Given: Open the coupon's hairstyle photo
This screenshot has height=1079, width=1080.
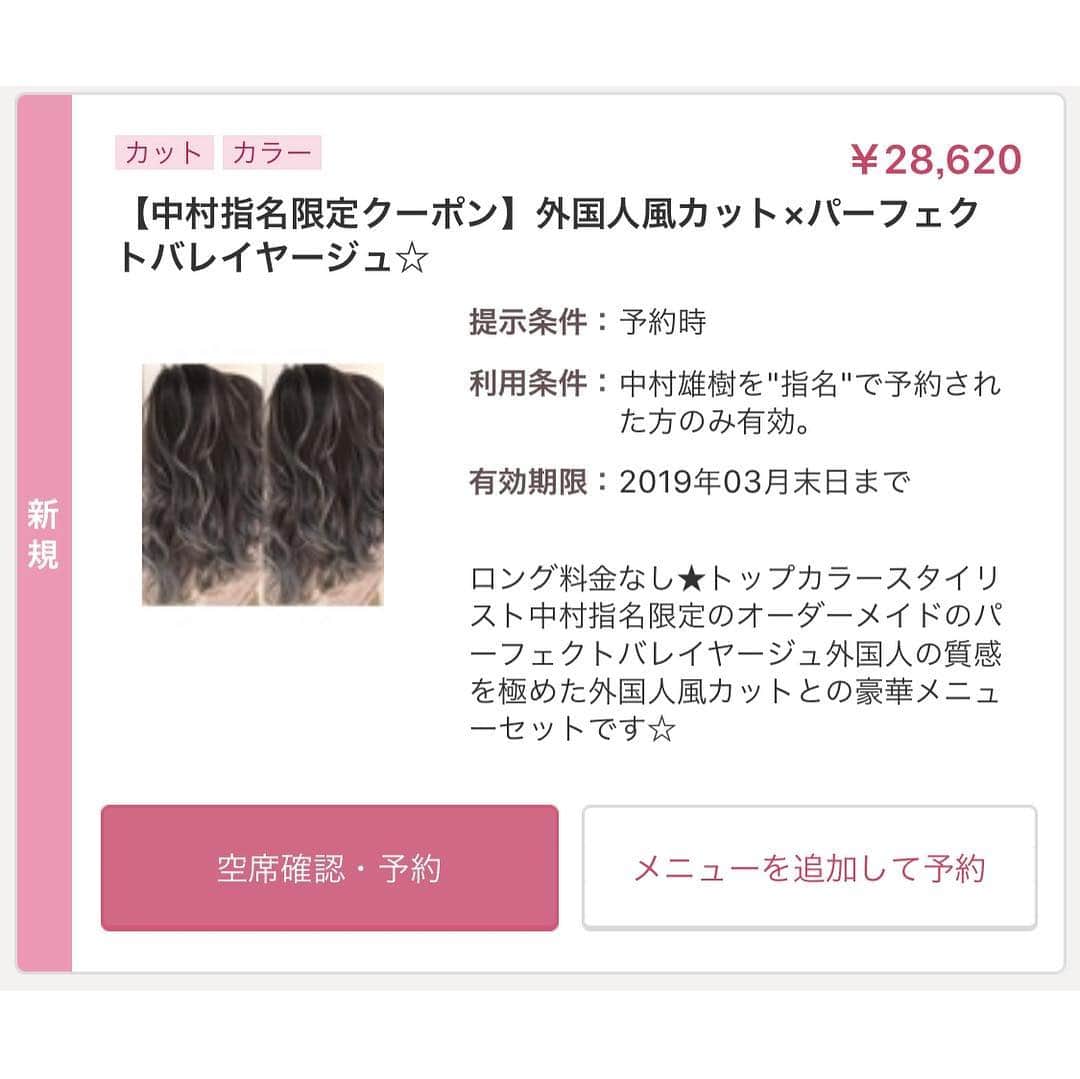Looking at the screenshot, I should [x=263, y=484].
